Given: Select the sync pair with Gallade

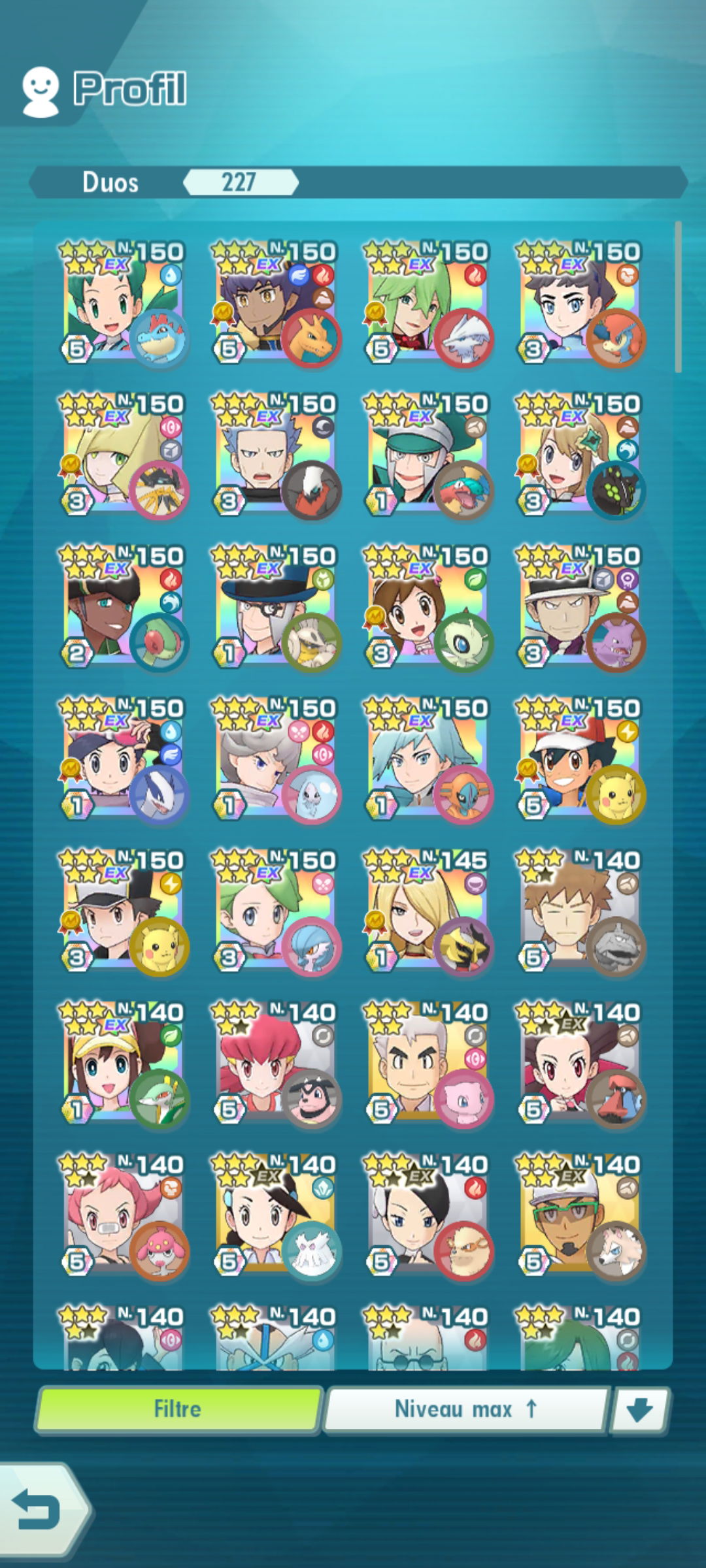Looking at the screenshot, I should click(273, 912).
